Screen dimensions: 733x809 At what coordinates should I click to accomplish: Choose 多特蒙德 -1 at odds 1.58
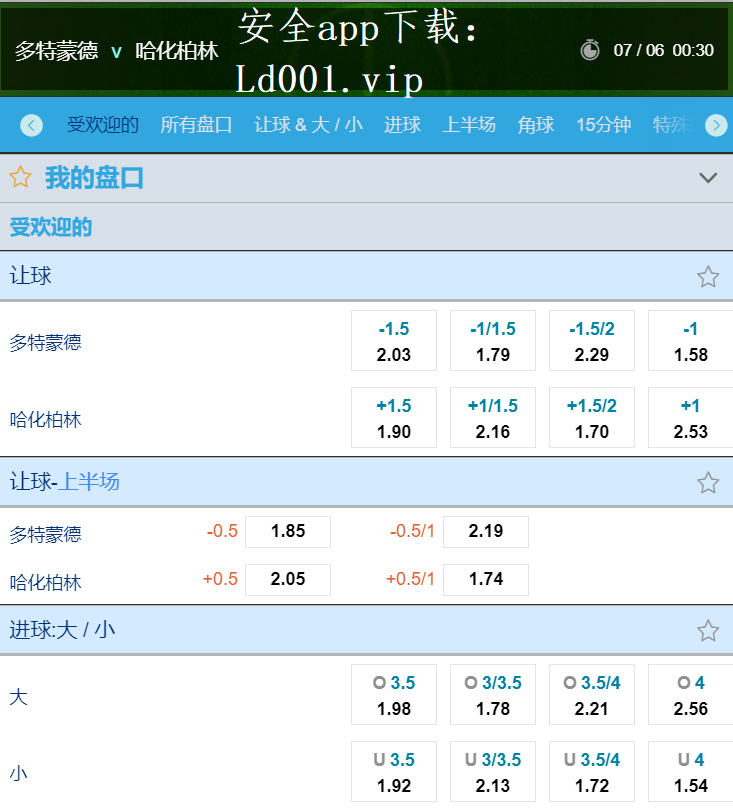(690, 342)
